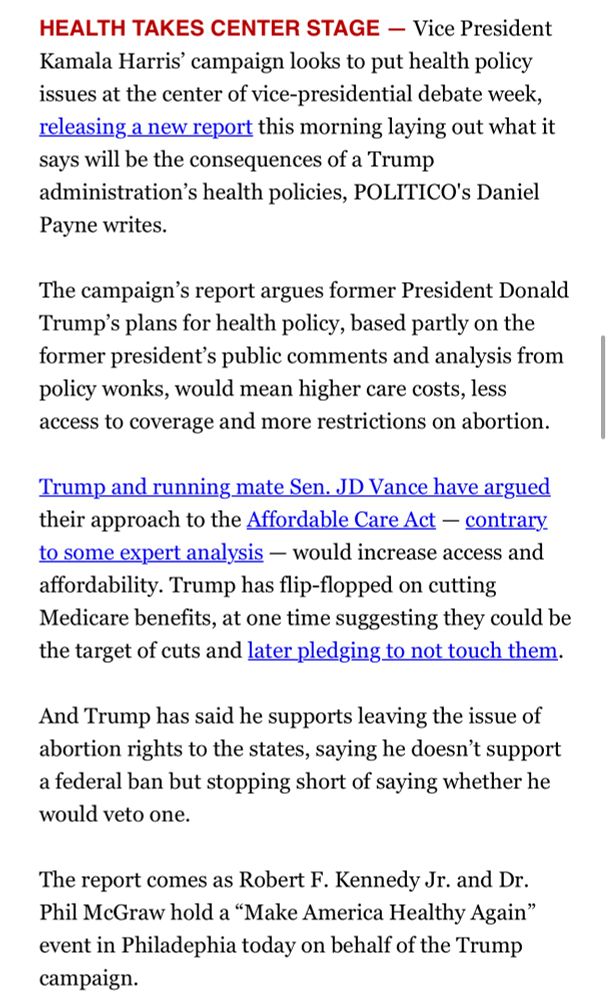Open the 'releasing a new report' link
The height and width of the screenshot is (1000, 609).
click(146, 127)
